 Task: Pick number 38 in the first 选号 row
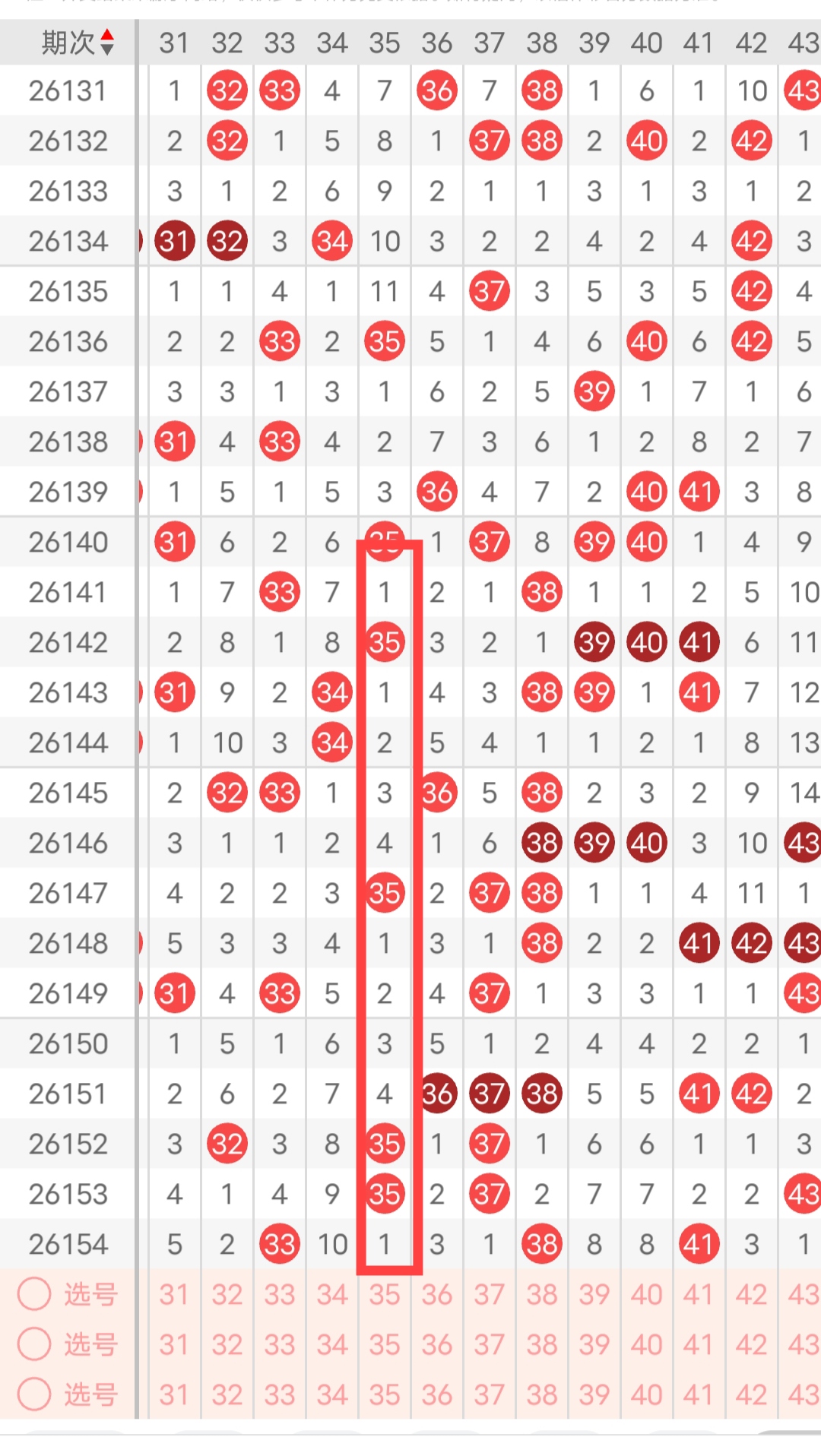pos(542,1294)
